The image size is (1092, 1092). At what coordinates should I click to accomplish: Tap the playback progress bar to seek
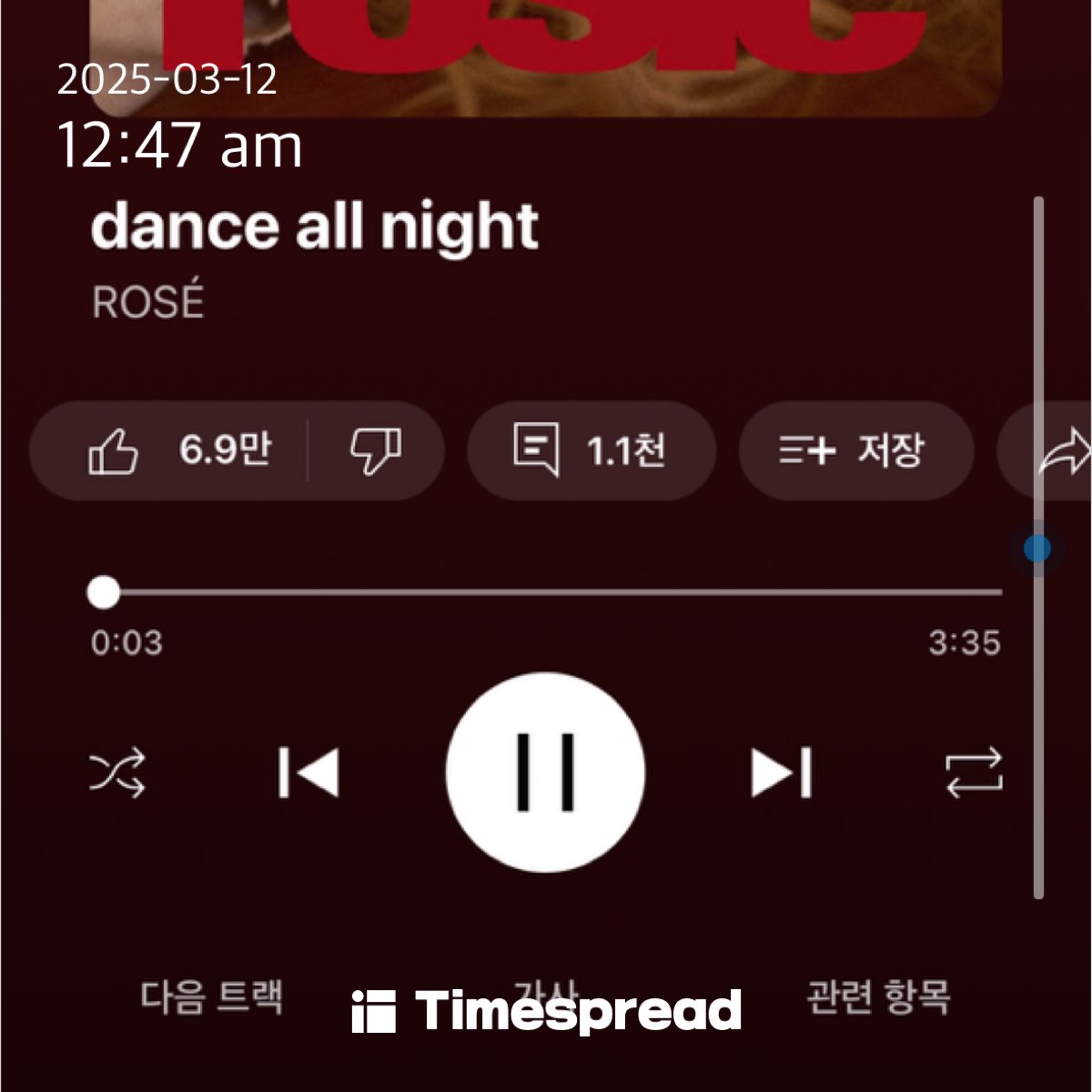[x=546, y=592]
